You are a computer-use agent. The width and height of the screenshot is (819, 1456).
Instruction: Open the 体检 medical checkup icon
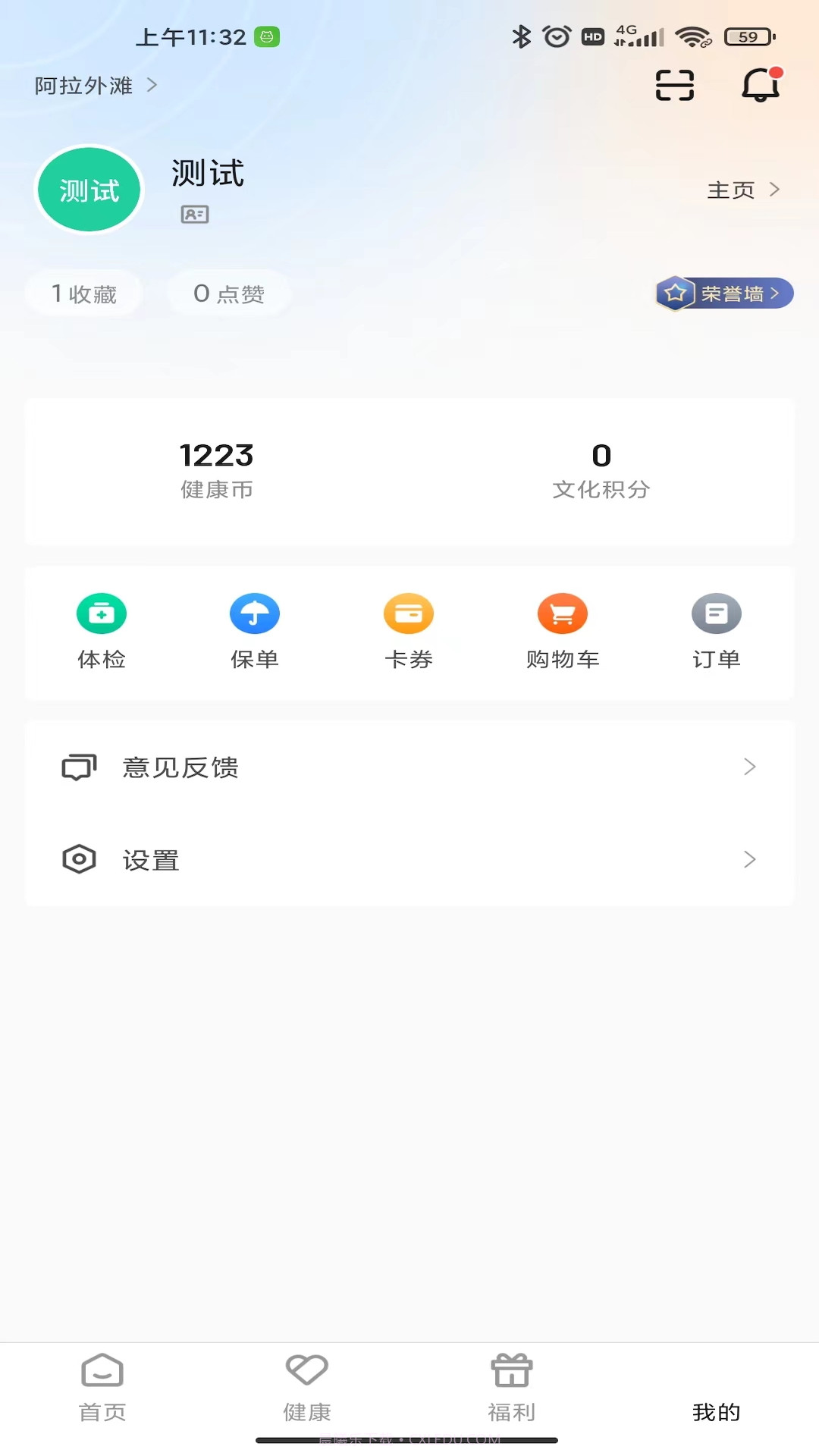click(x=102, y=629)
